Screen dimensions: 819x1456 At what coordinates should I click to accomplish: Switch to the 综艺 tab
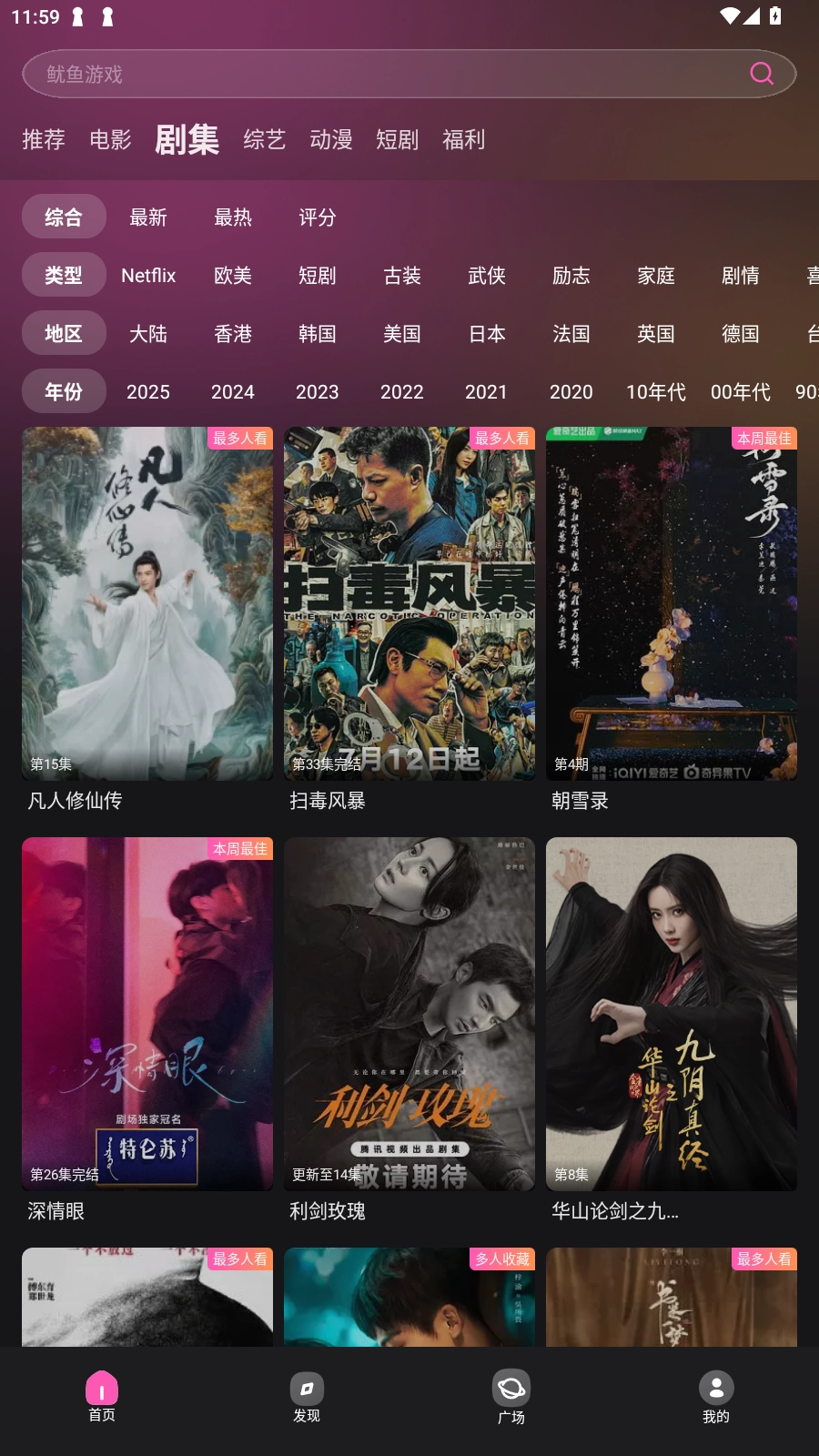(x=264, y=139)
